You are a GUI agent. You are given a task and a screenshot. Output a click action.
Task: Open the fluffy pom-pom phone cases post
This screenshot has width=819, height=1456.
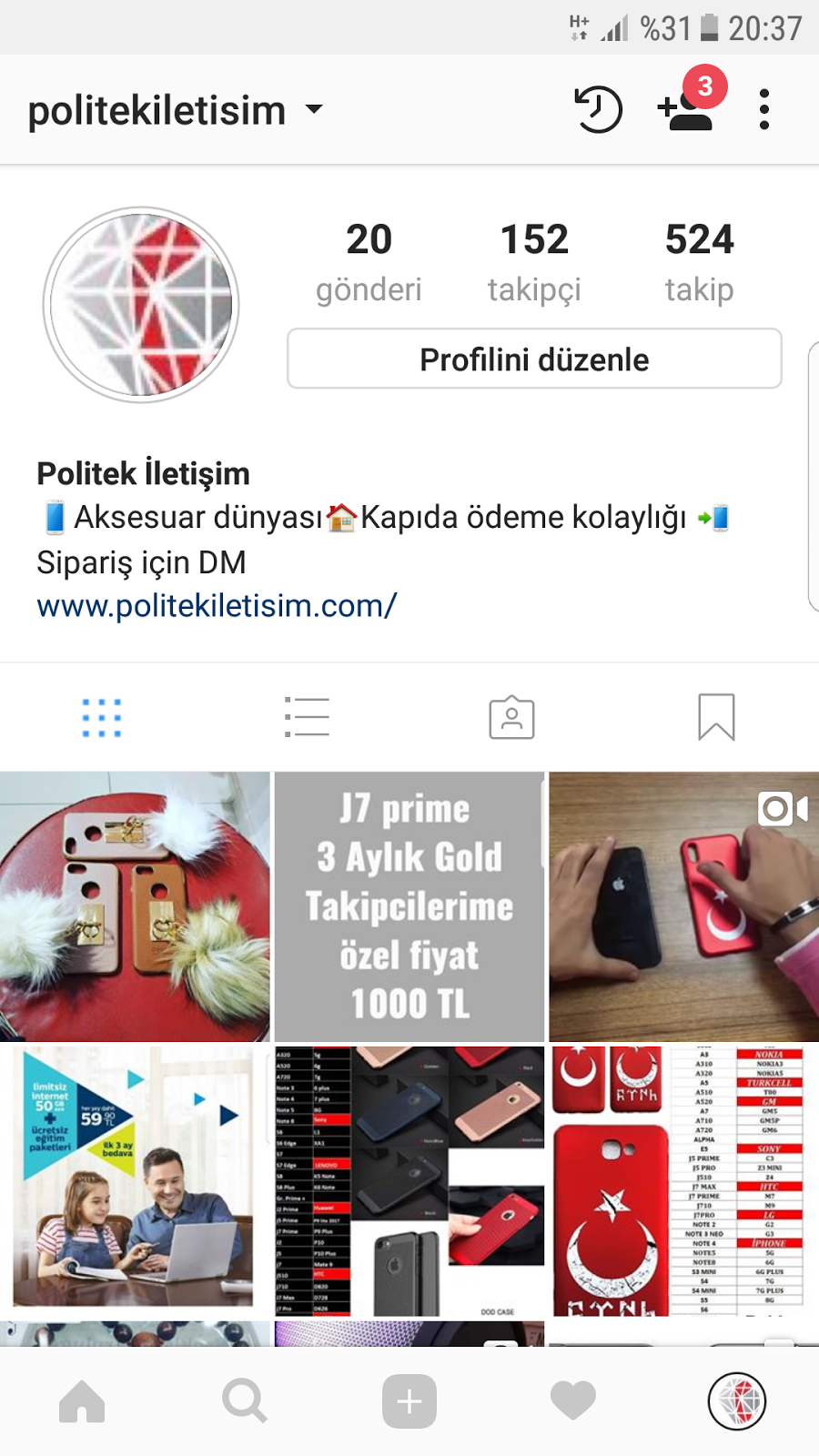coord(135,906)
